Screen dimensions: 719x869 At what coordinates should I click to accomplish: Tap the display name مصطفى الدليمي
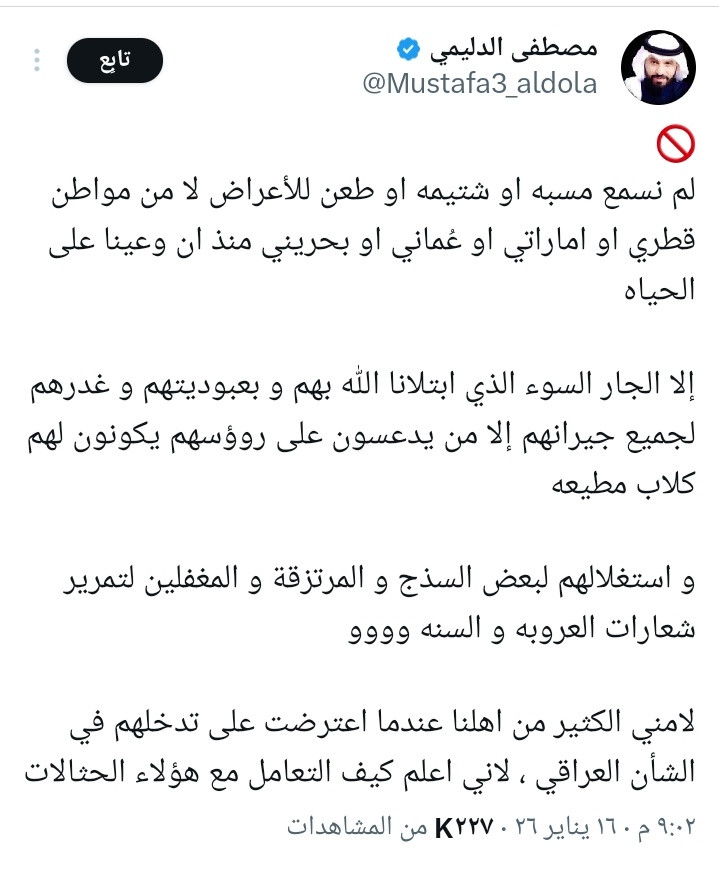point(513,49)
